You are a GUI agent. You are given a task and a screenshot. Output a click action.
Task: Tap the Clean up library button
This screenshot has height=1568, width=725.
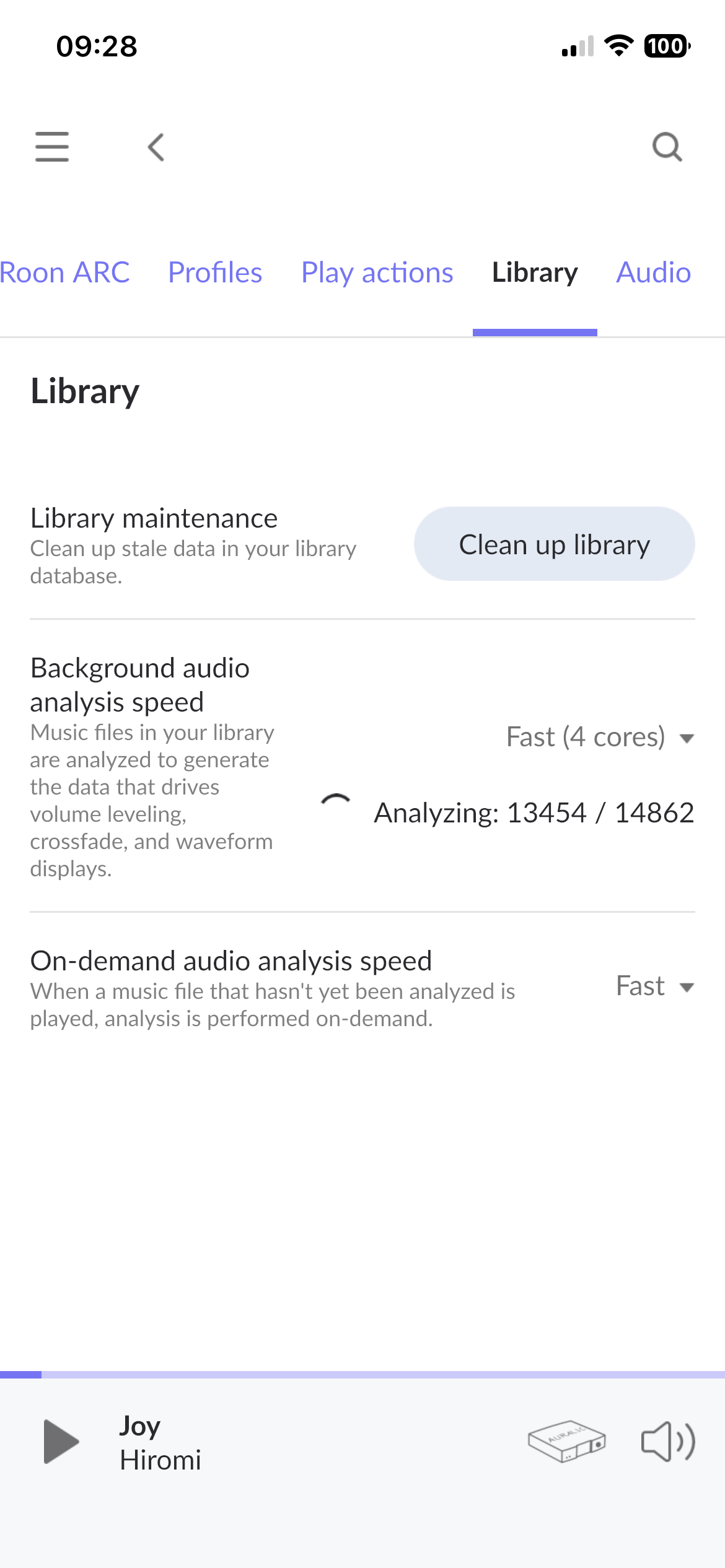[x=554, y=544]
